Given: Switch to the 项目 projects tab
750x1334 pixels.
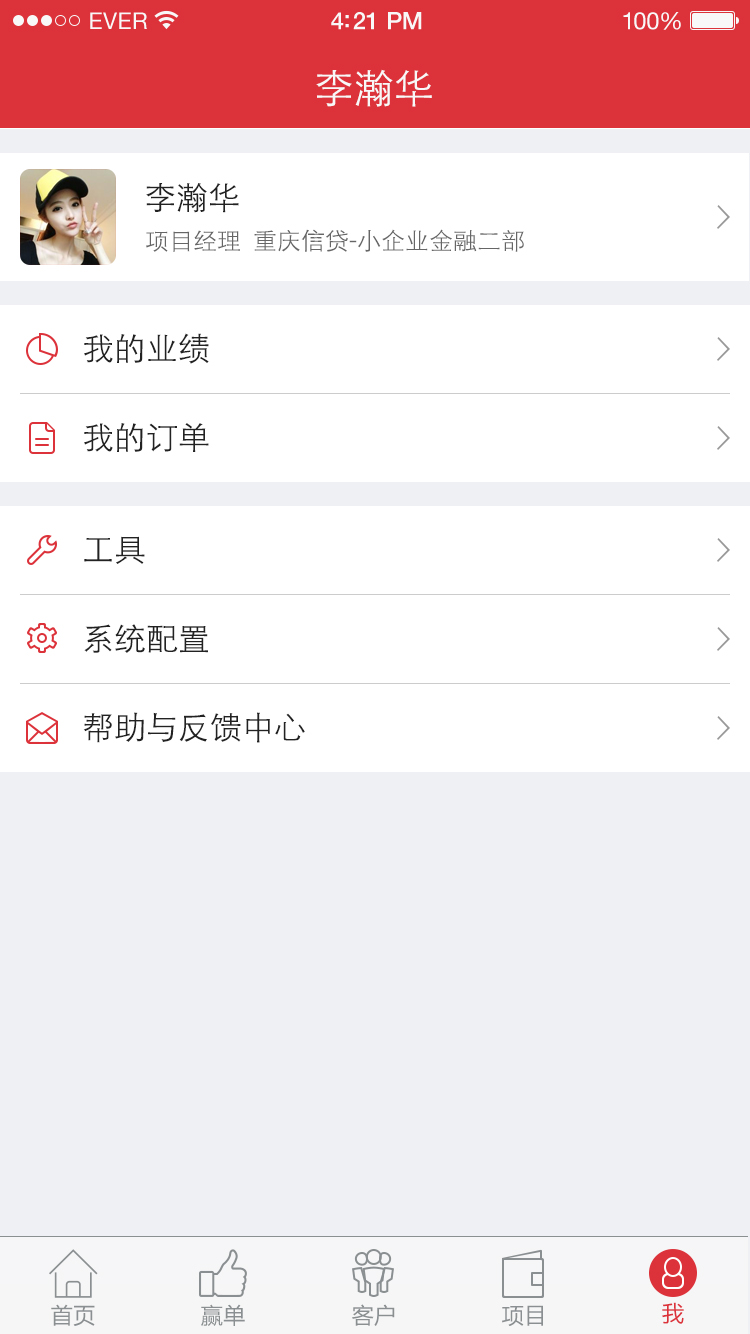Looking at the screenshot, I should point(523,1287).
